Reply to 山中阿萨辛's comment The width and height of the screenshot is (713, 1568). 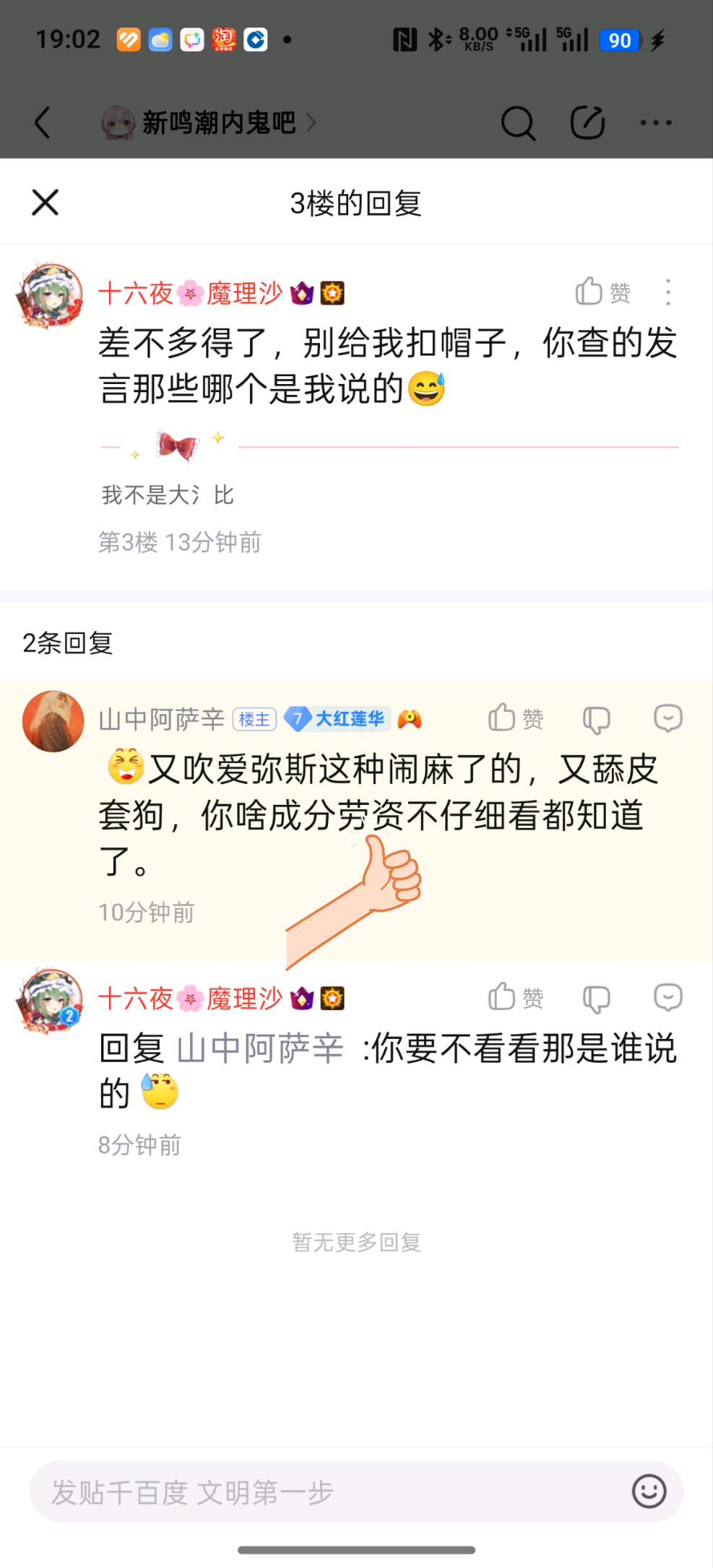(x=667, y=718)
